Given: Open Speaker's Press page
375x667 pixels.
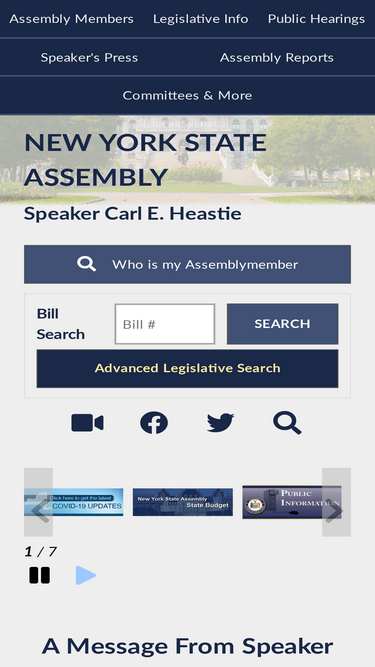Looking at the screenshot, I should [89, 57].
